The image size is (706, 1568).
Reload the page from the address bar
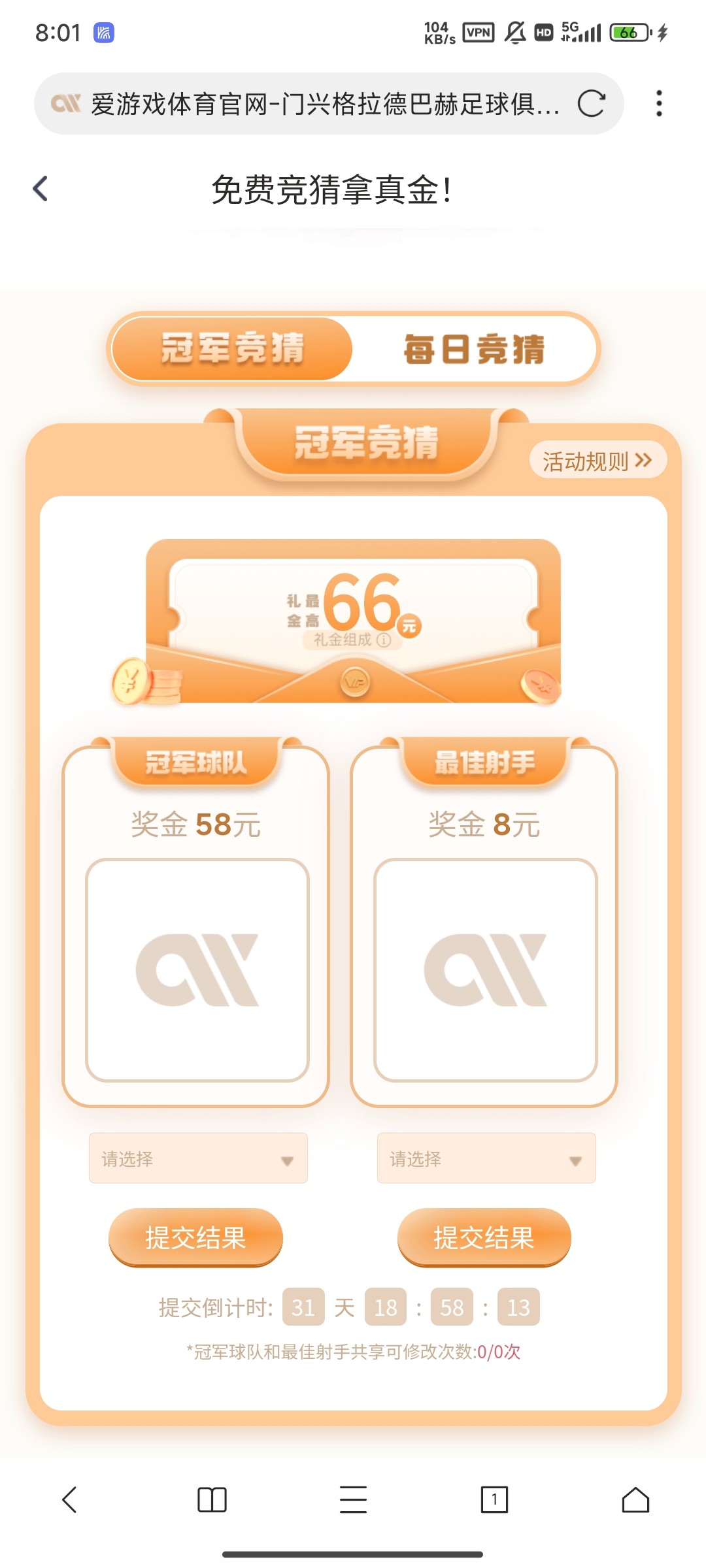(591, 104)
